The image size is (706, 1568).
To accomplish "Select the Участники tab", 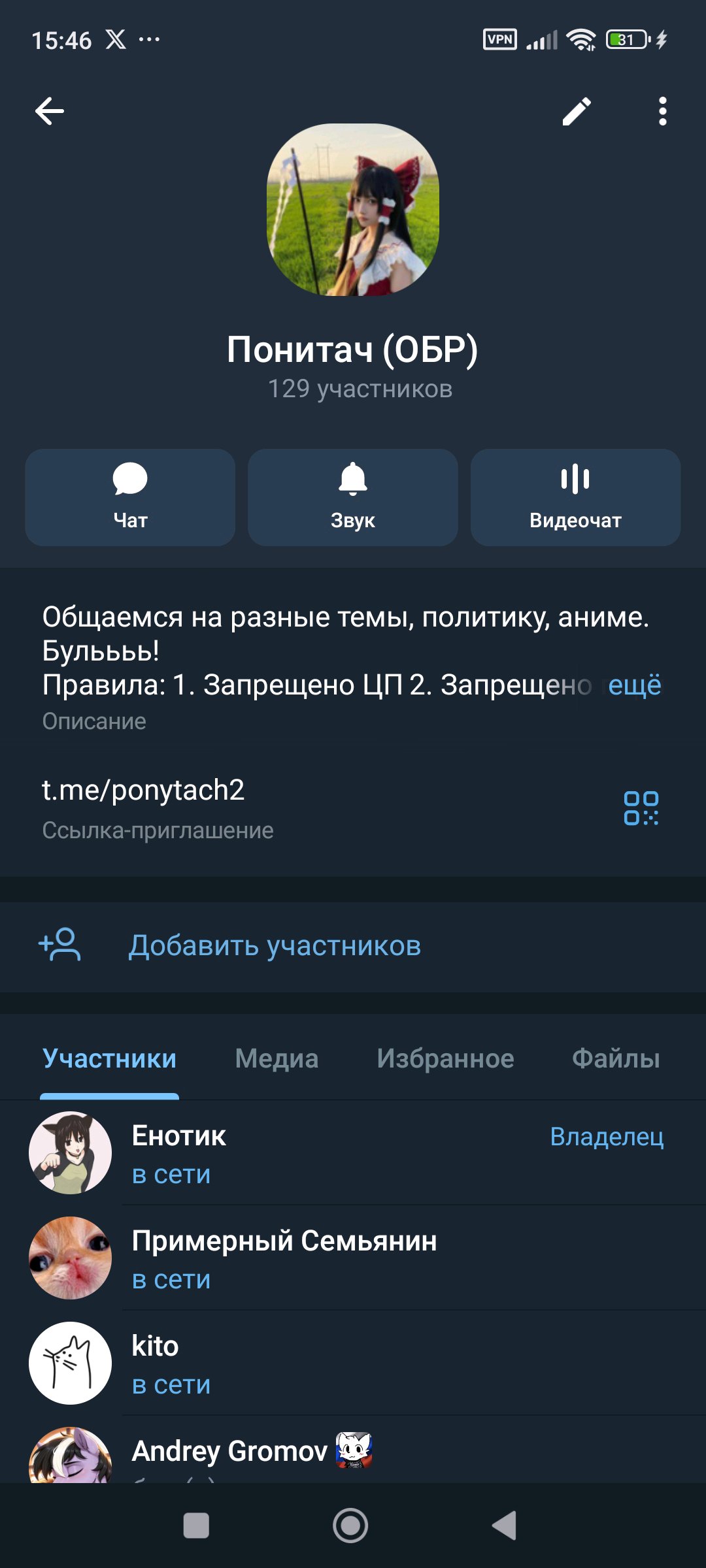I will pos(109,1058).
